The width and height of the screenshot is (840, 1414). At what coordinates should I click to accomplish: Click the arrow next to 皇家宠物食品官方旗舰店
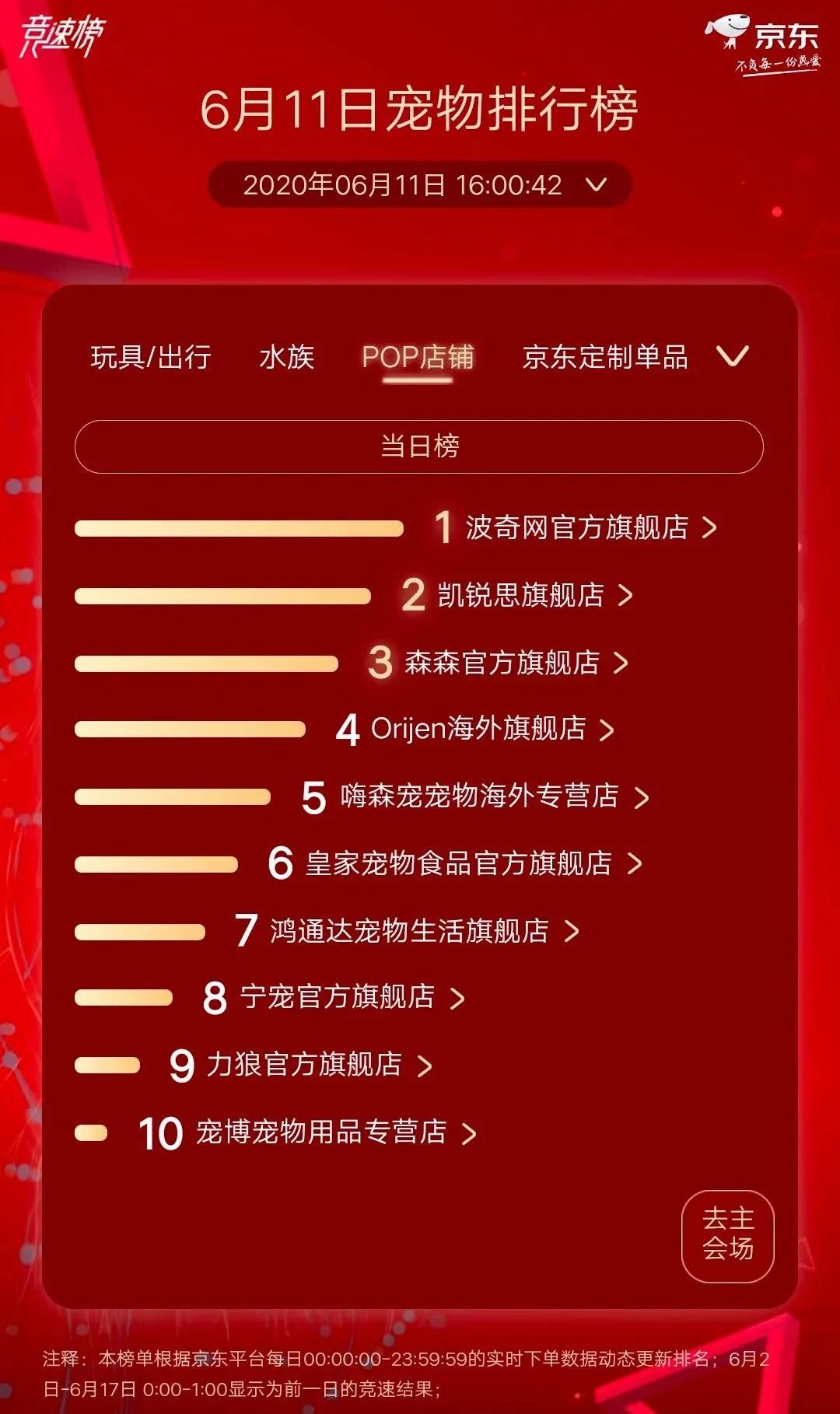(x=635, y=863)
